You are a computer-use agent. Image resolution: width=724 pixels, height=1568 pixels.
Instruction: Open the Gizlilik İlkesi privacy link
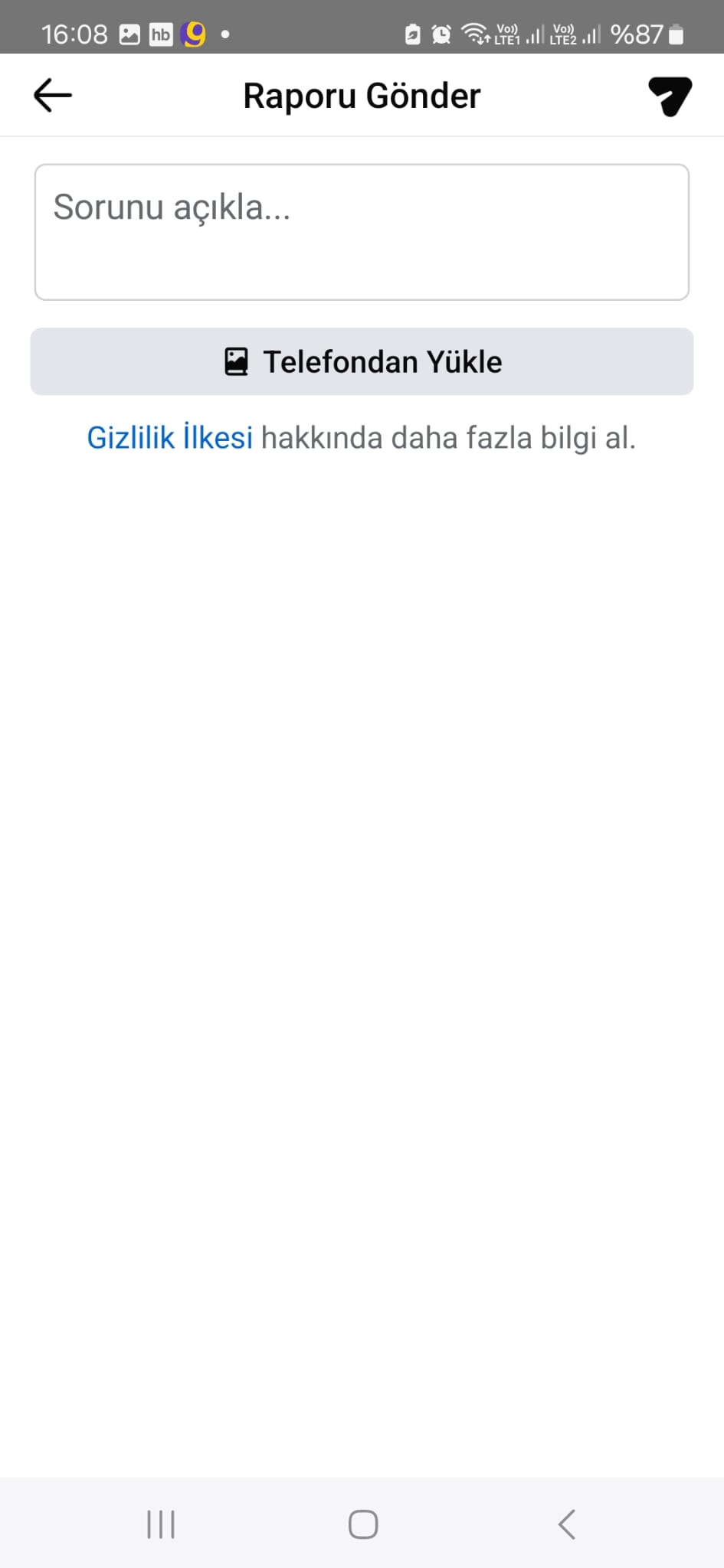tap(169, 436)
